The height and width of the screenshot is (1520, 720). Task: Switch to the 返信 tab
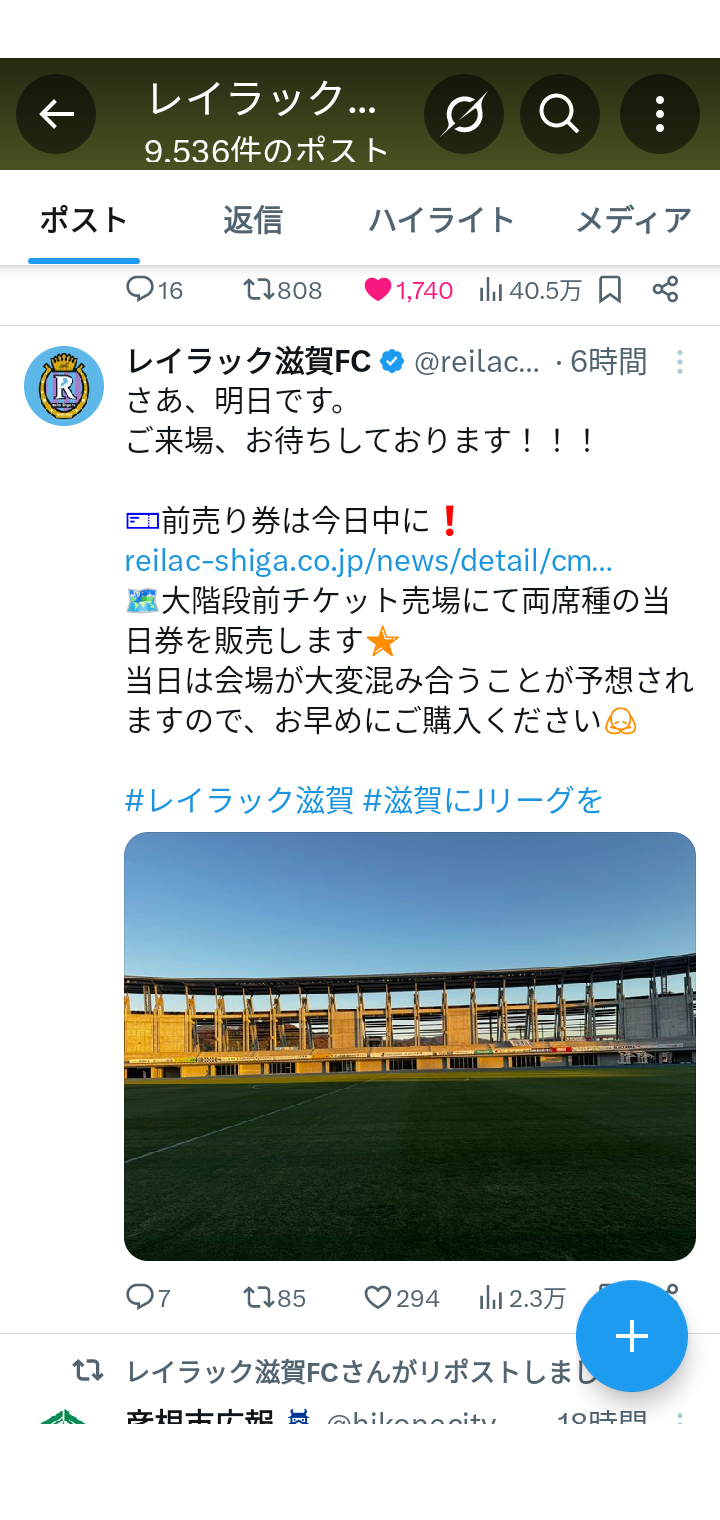[253, 220]
